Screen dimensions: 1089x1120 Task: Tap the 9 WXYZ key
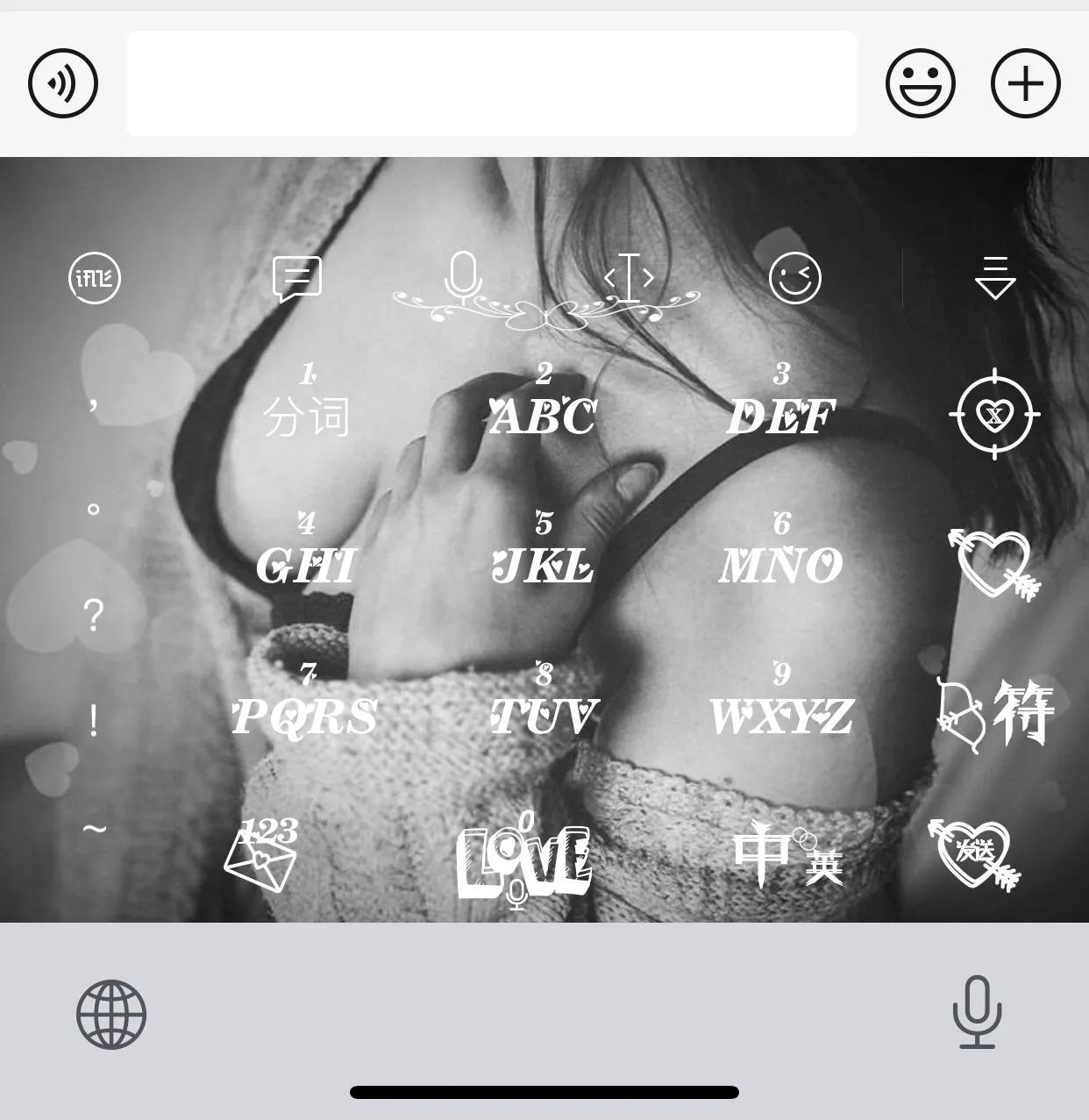(780, 703)
